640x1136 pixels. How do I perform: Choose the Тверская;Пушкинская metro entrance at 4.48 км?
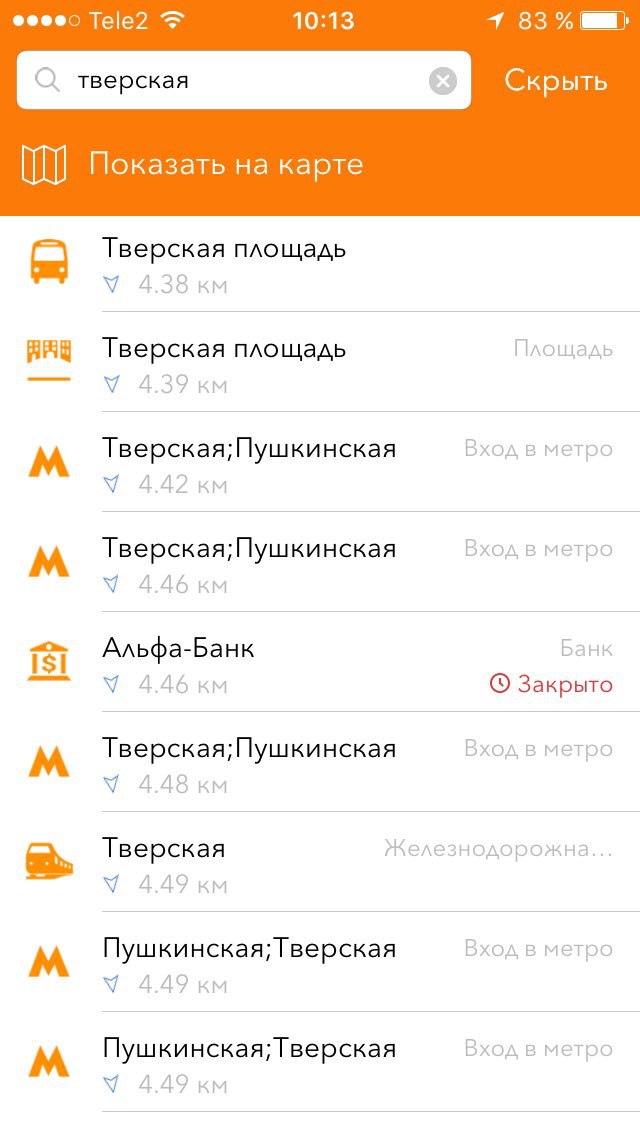coord(320,762)
